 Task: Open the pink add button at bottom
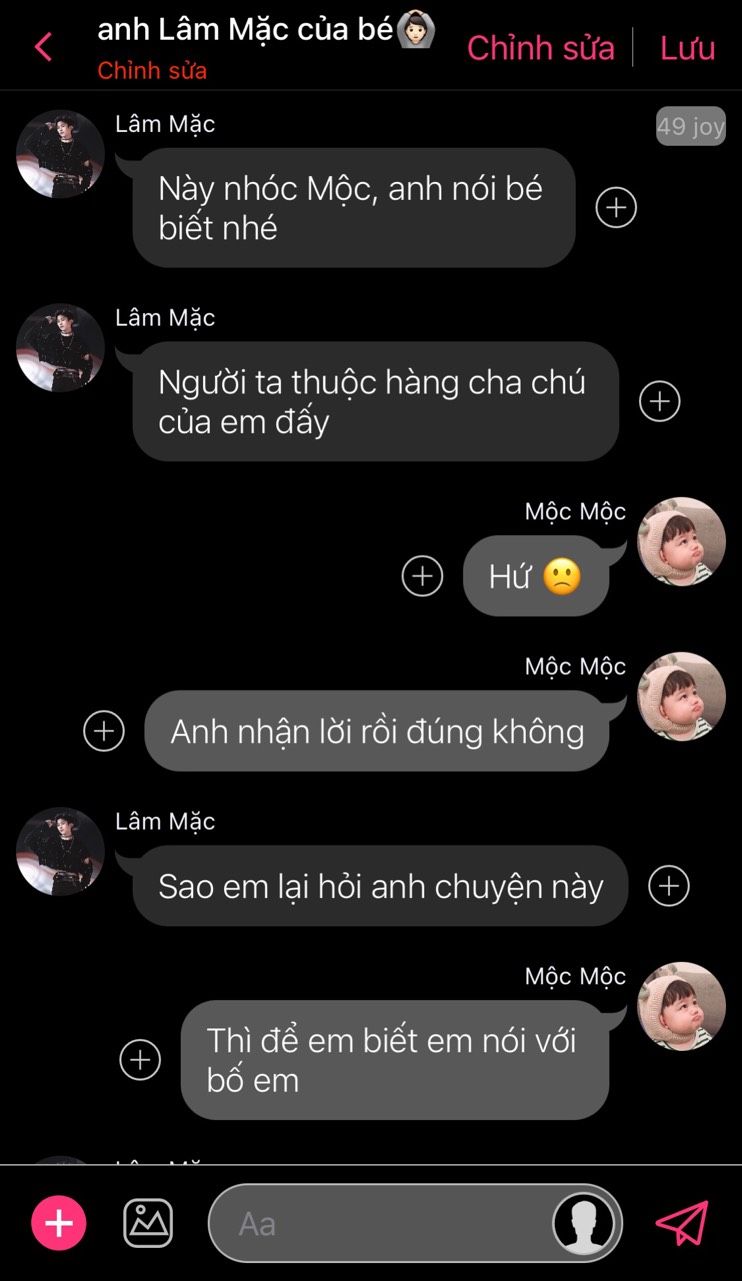(59, 1223)
